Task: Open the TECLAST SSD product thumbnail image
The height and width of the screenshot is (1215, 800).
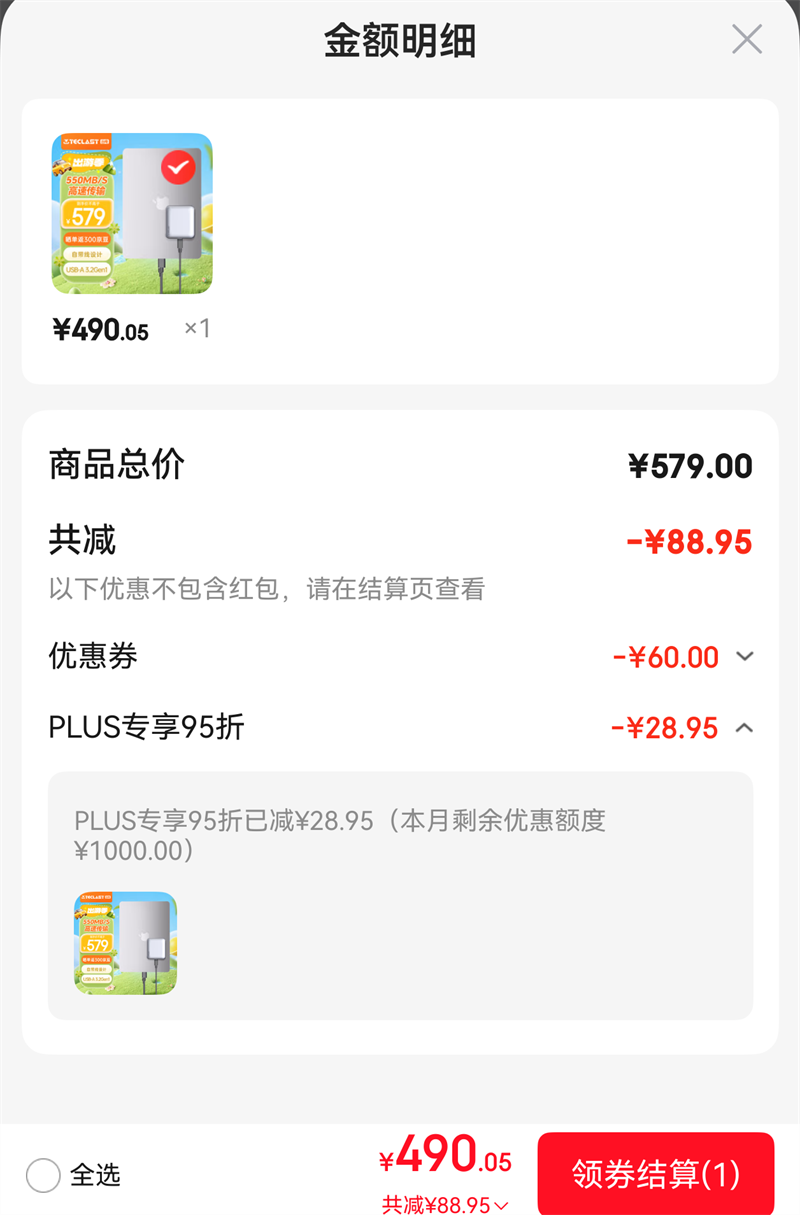Action: point(132,213)
